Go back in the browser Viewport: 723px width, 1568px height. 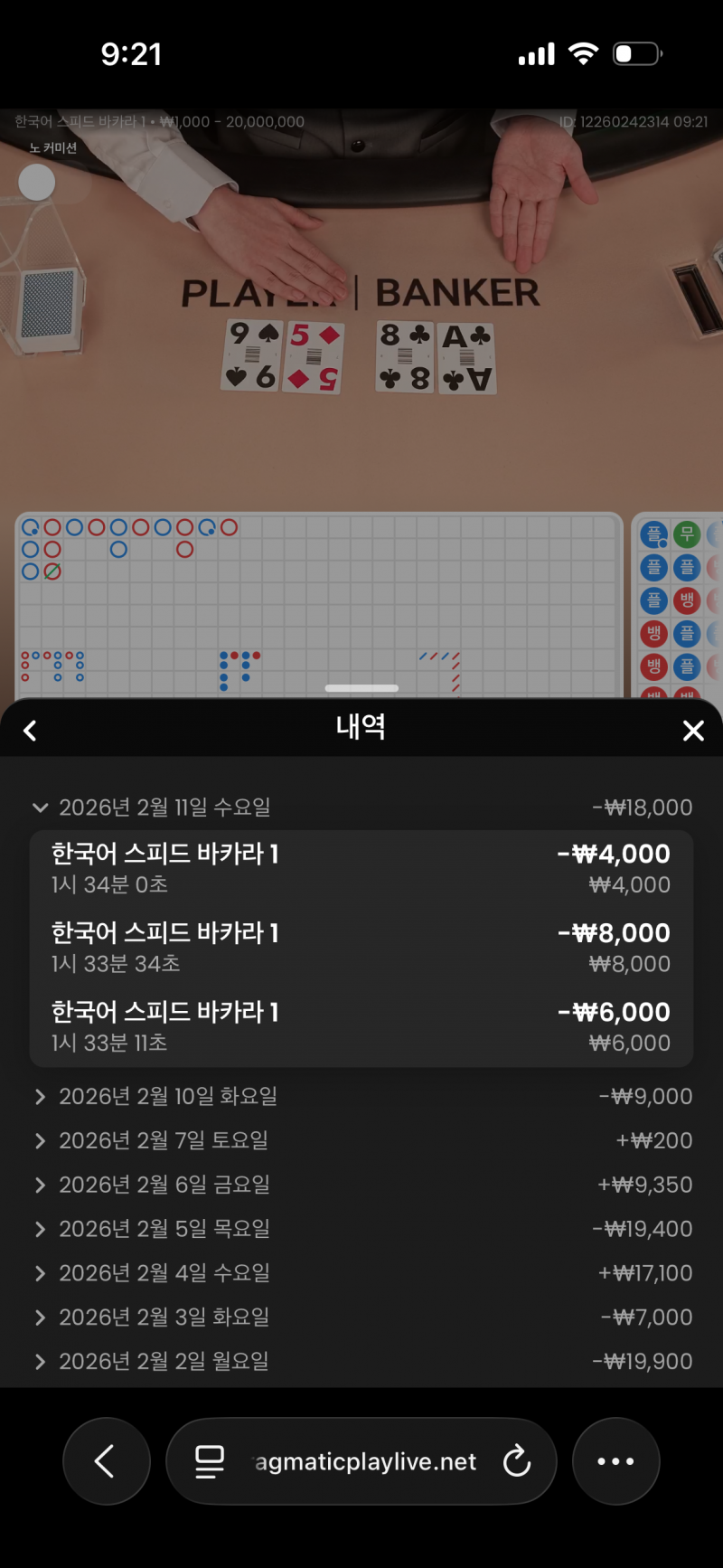(106, 1461)
